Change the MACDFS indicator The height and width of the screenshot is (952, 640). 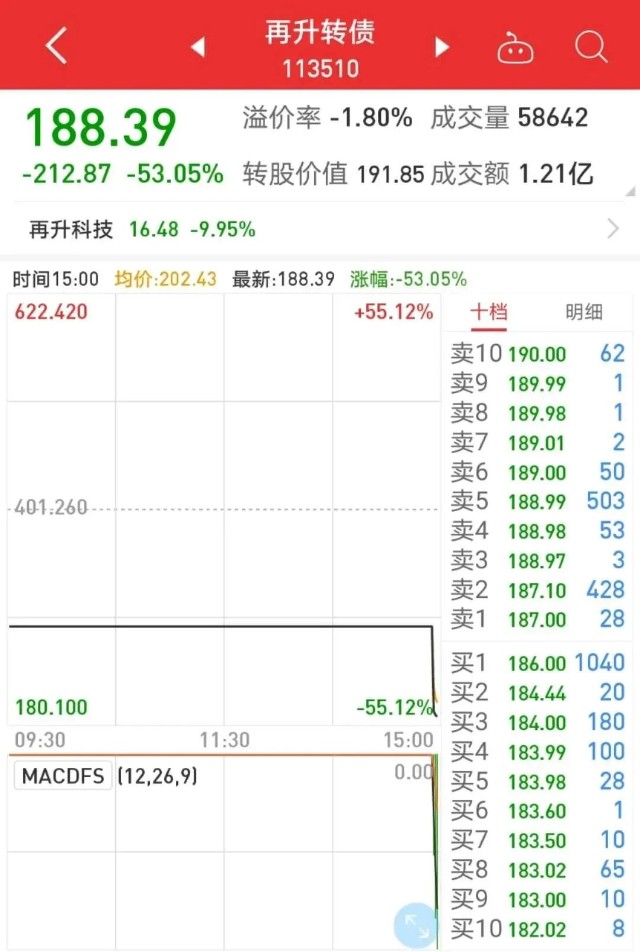click(x=63, y=776)
